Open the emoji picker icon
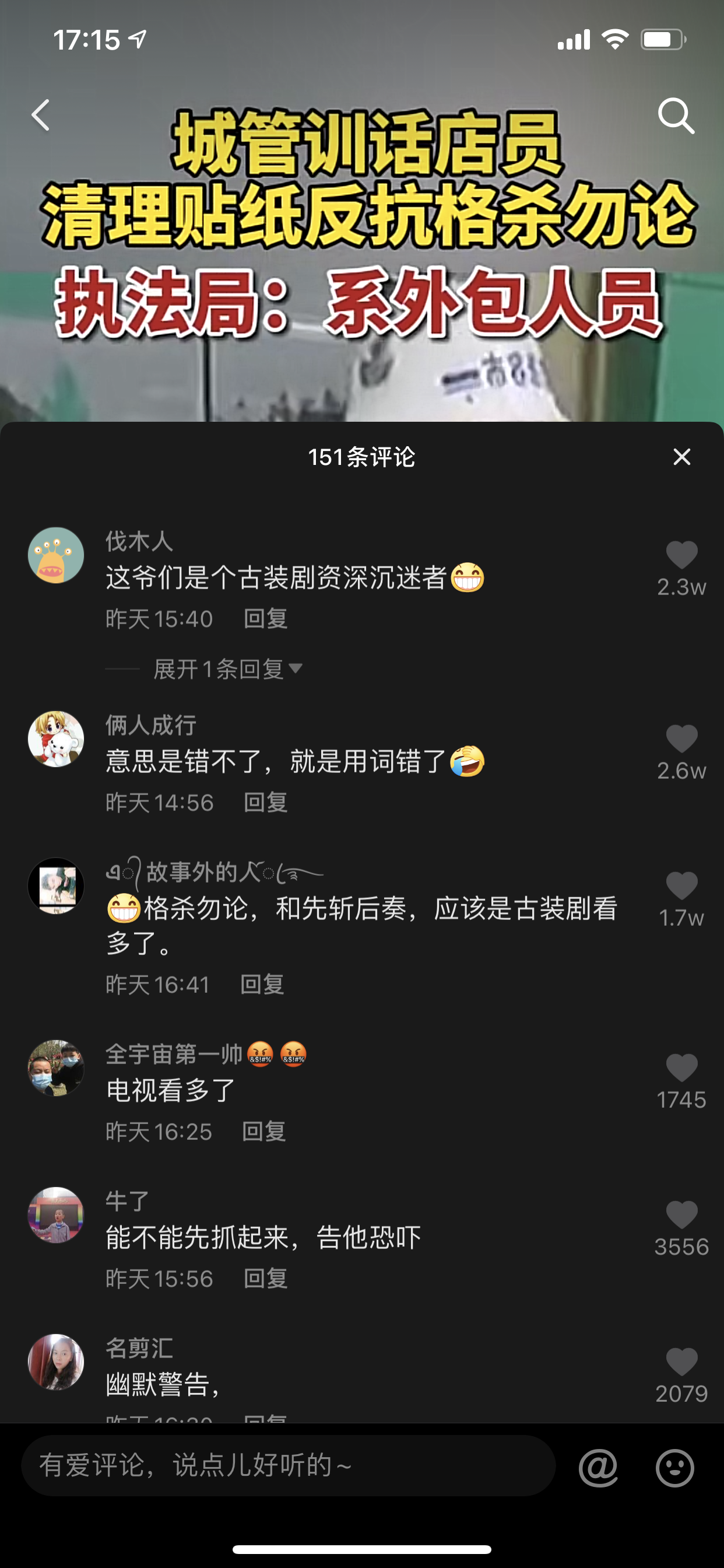 [x=674, y=1468]
